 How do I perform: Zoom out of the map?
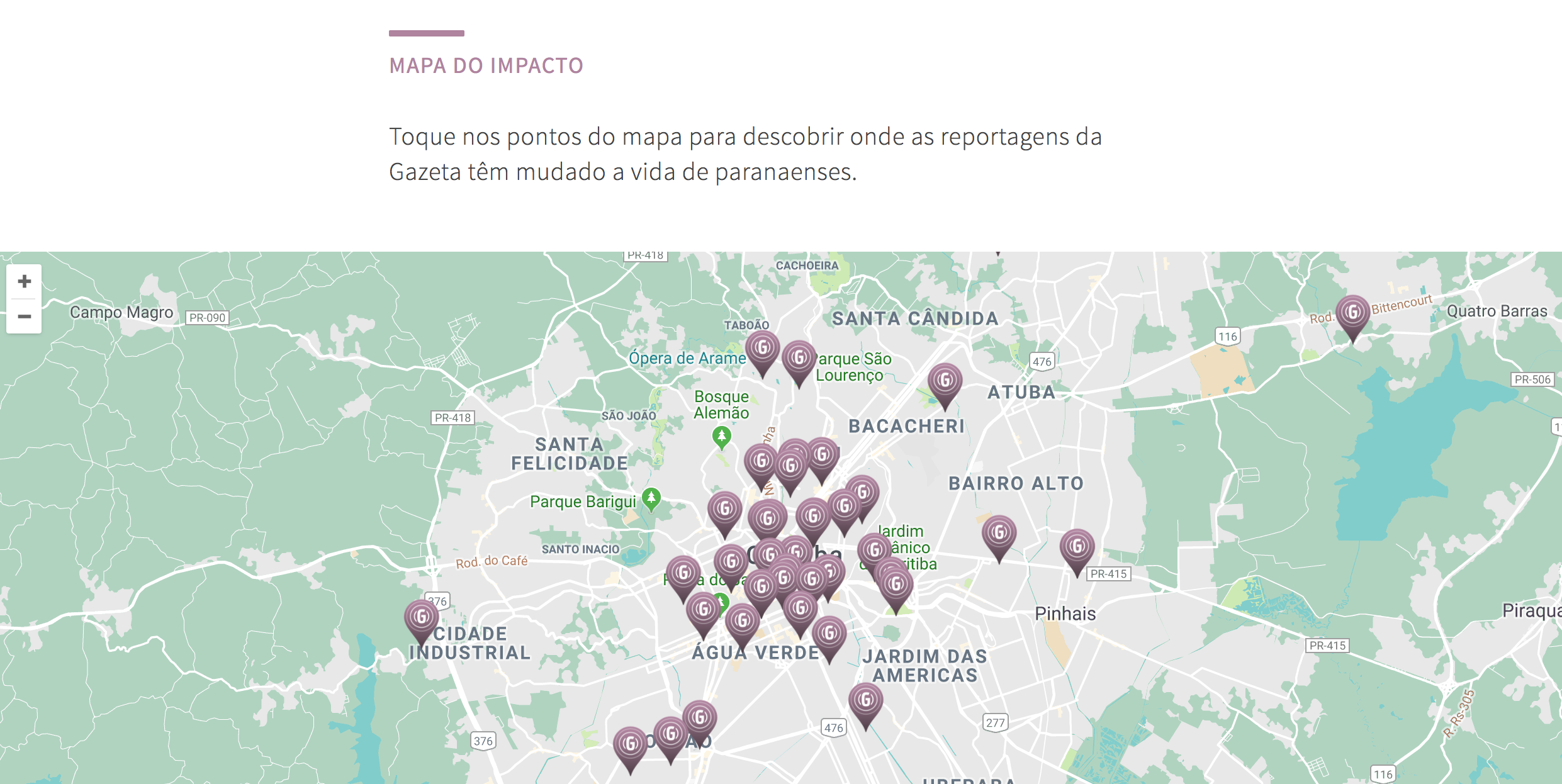coord(24,316)
